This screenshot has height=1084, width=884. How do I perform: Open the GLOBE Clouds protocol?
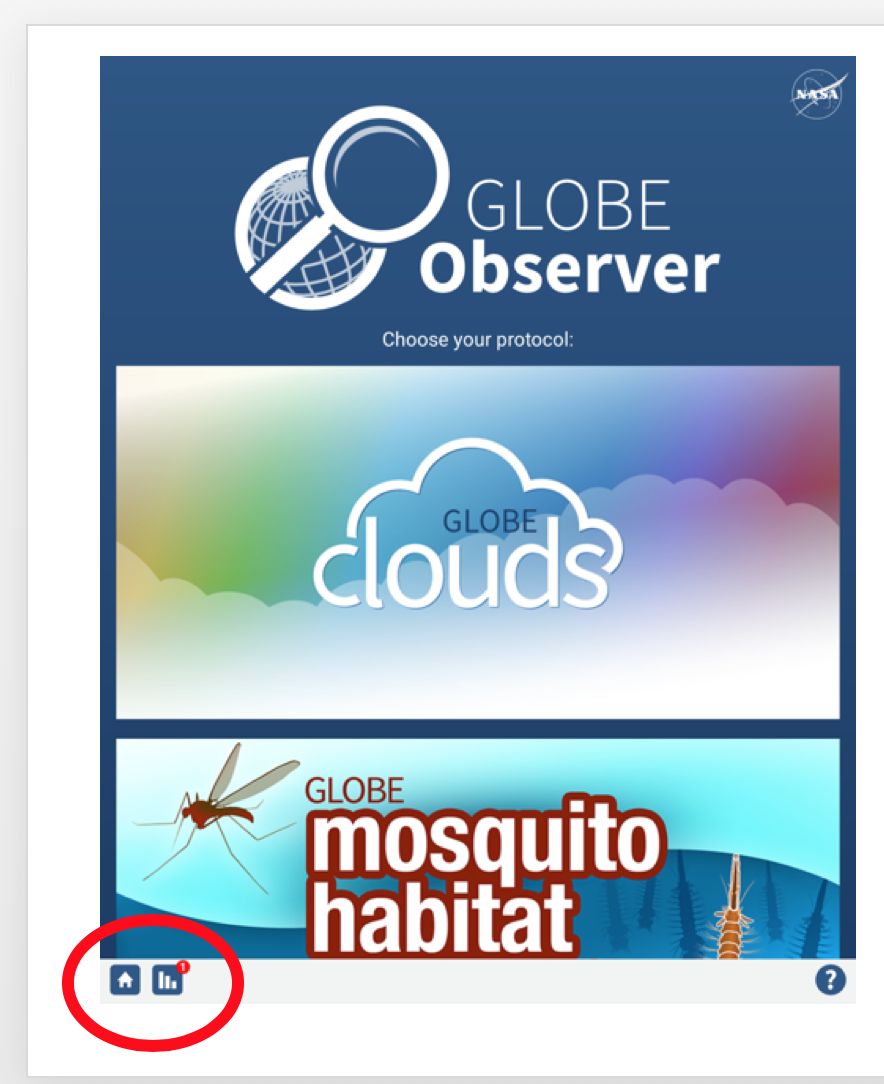coord(477,541)
